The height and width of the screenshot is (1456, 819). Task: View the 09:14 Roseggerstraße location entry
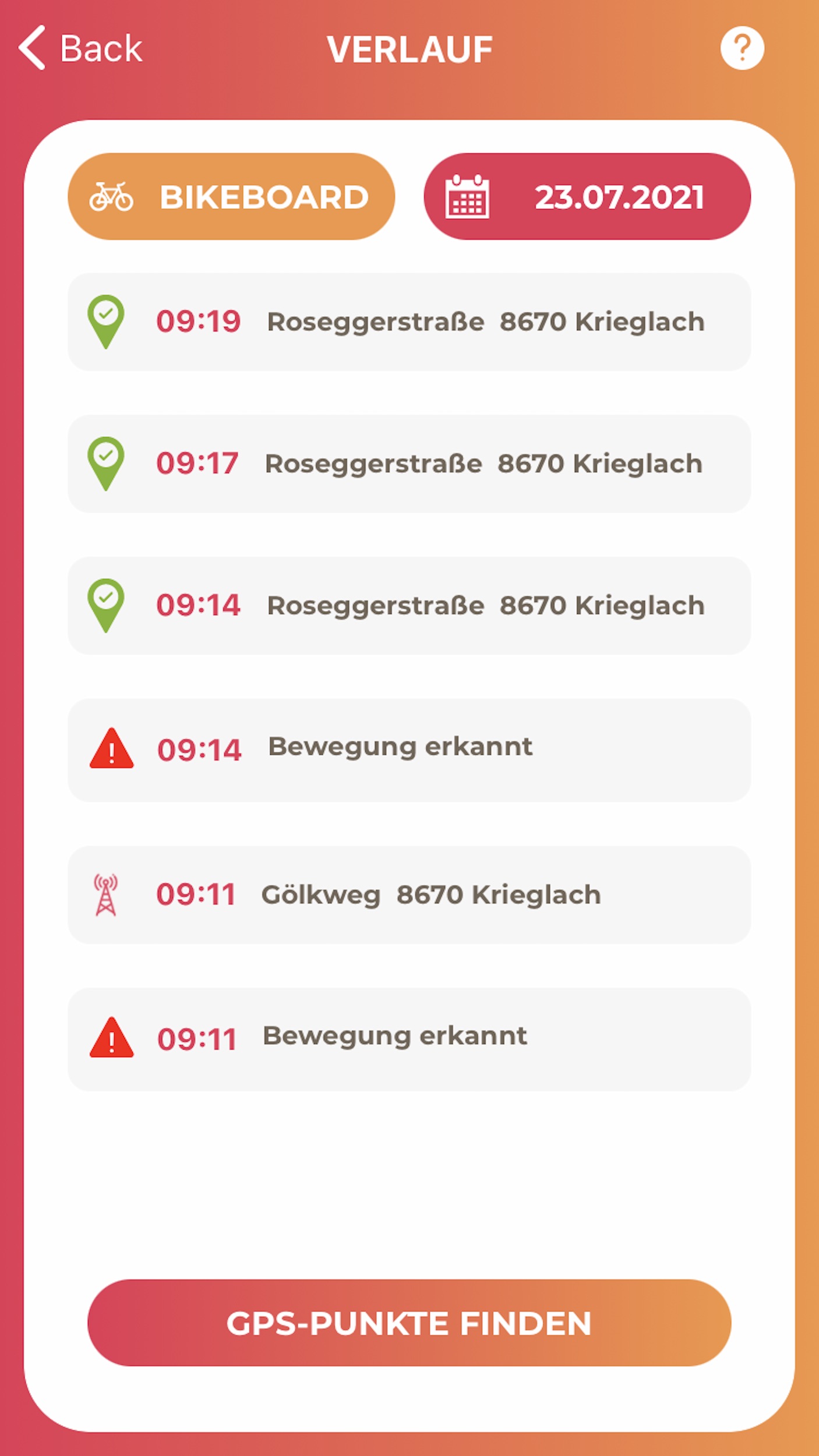[x=409, y=606]
